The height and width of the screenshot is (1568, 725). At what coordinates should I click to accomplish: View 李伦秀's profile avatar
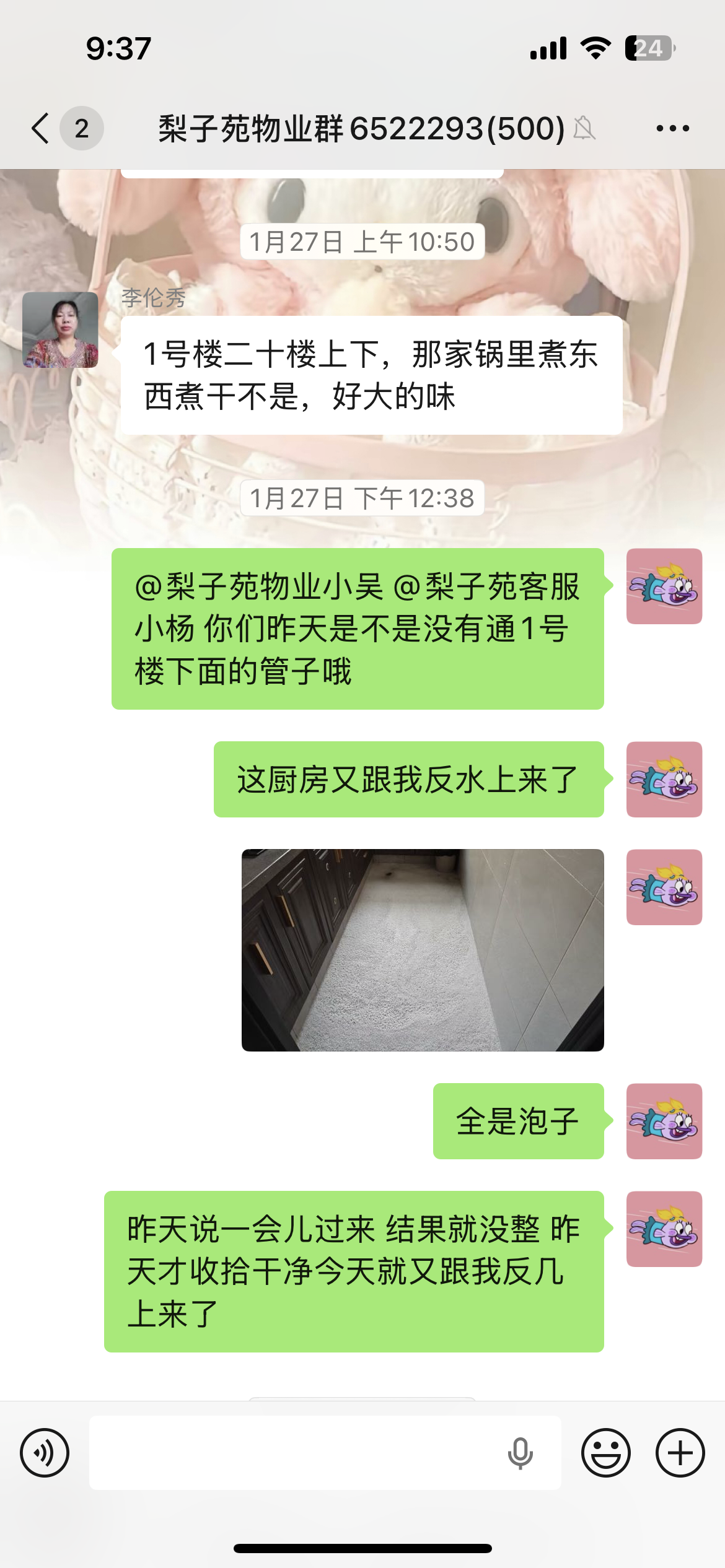click(60, 330)
